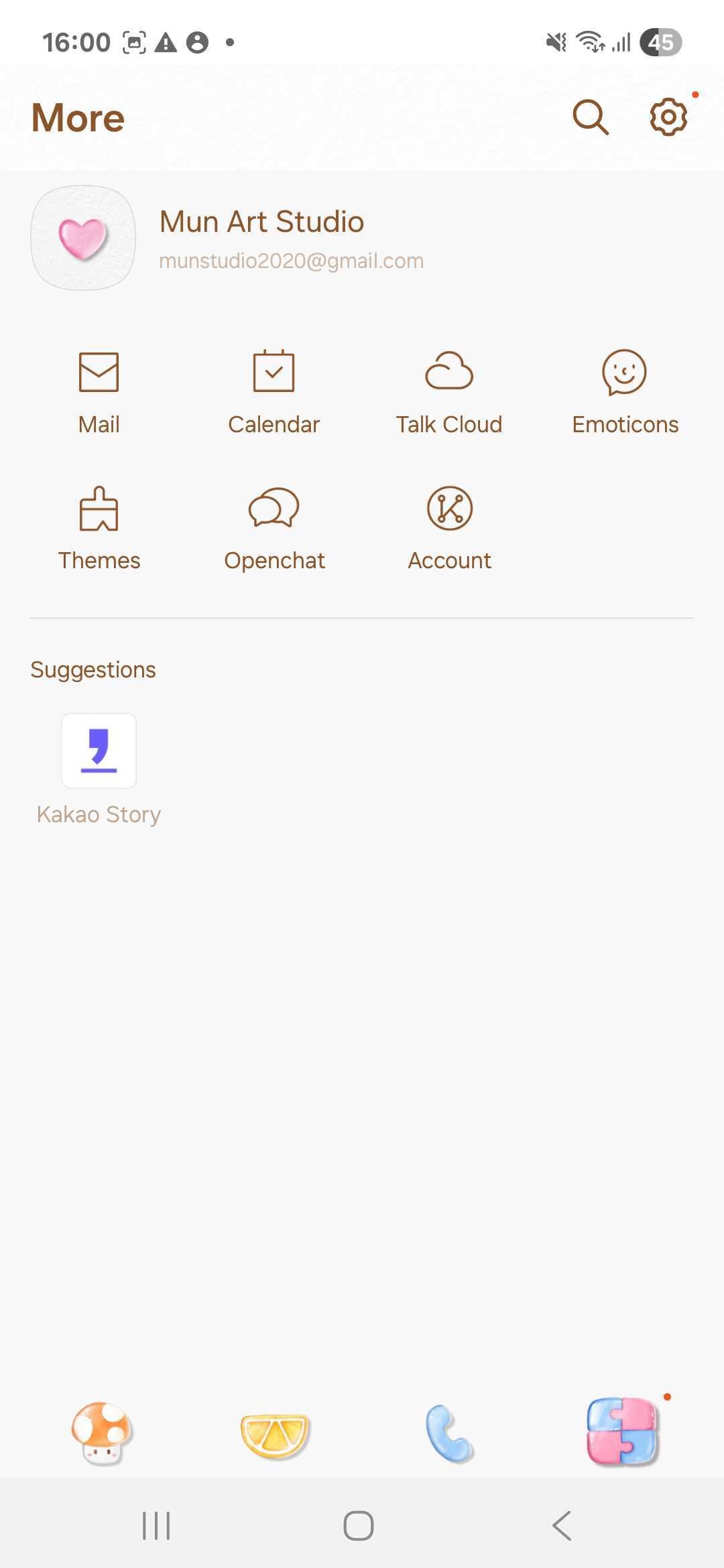Go back with the system back button
Viewport: 724px width, 1568px height.
562,1526
